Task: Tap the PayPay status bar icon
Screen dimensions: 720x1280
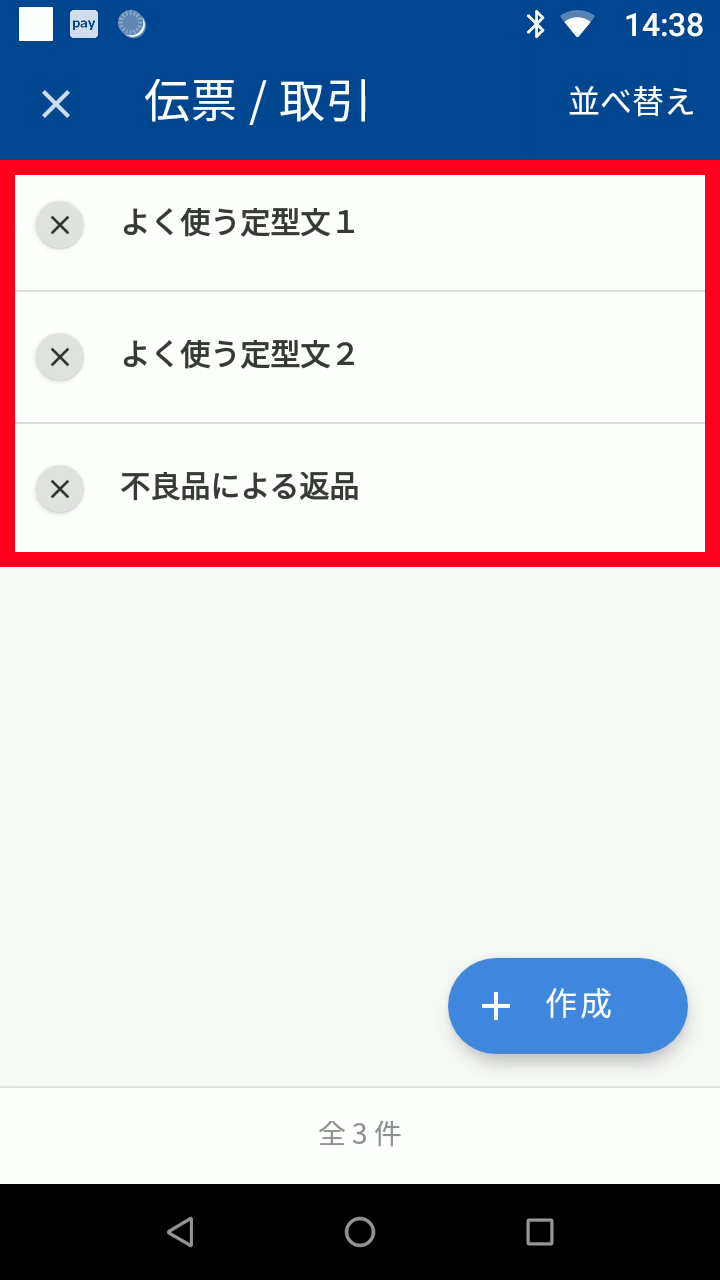Action: pyautogui.click(x=83, y=24)
